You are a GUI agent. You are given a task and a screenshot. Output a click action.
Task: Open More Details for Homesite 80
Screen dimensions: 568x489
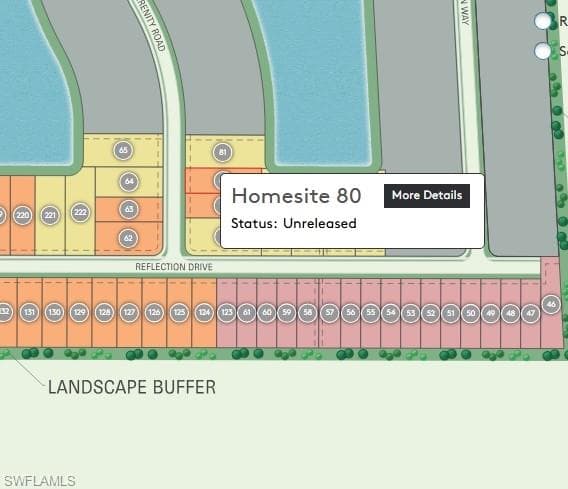point(427,196)
